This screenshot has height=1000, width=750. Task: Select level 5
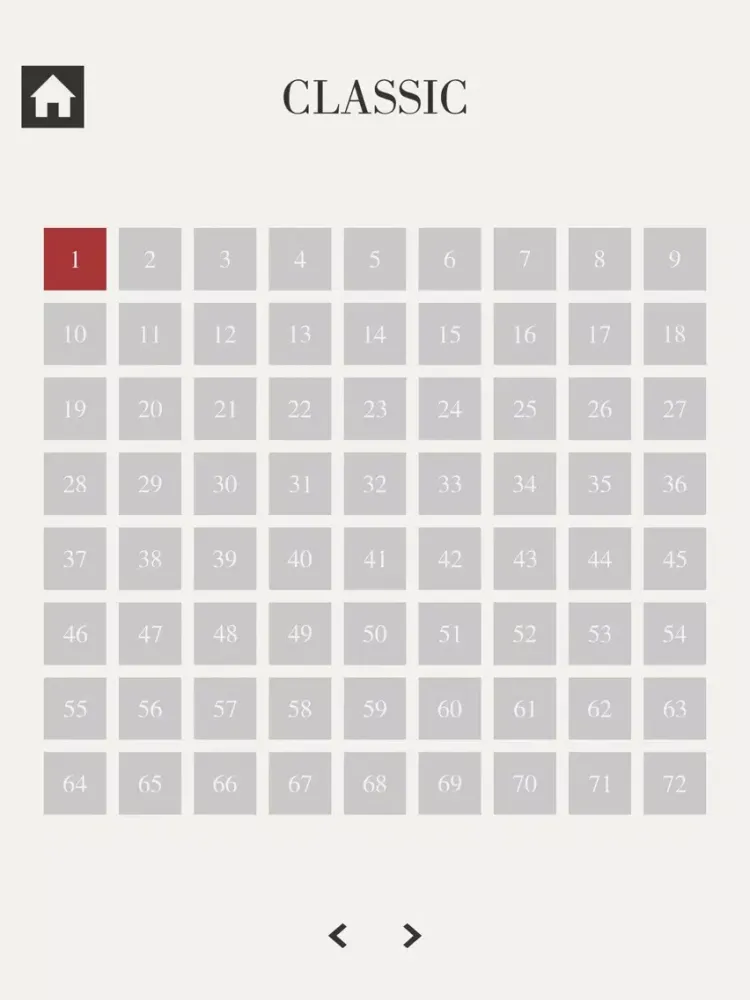(375, 259)
